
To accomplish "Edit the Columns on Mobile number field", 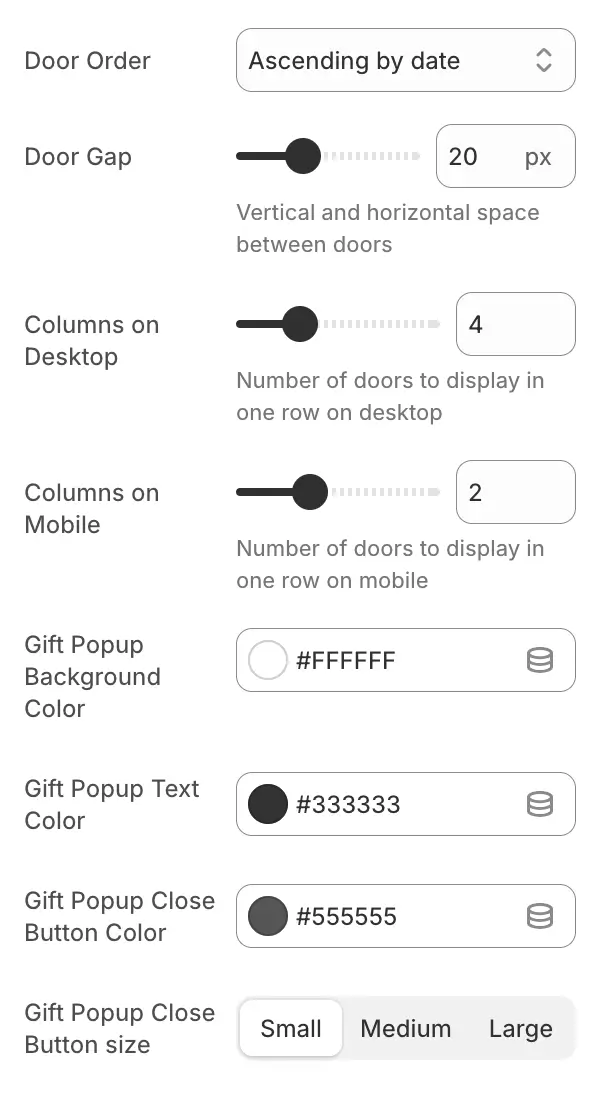I will (516, 492).
